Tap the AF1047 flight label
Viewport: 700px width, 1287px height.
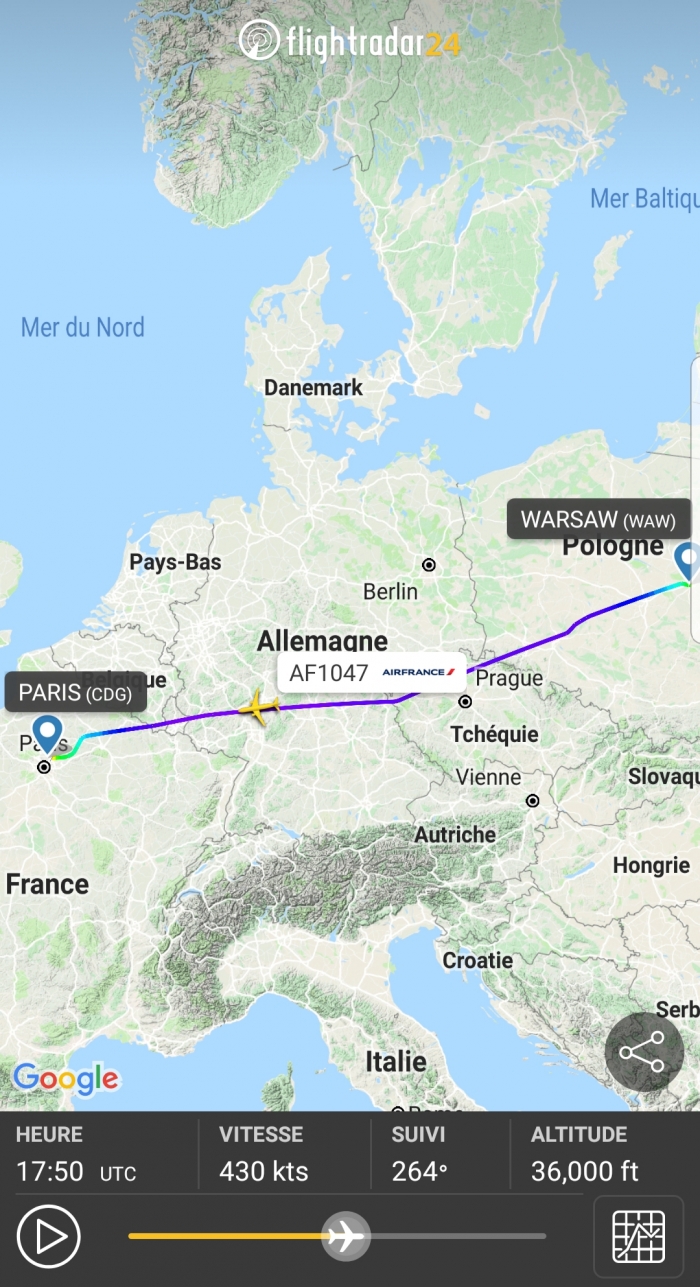pyautogui.click(x=371, y=673)
